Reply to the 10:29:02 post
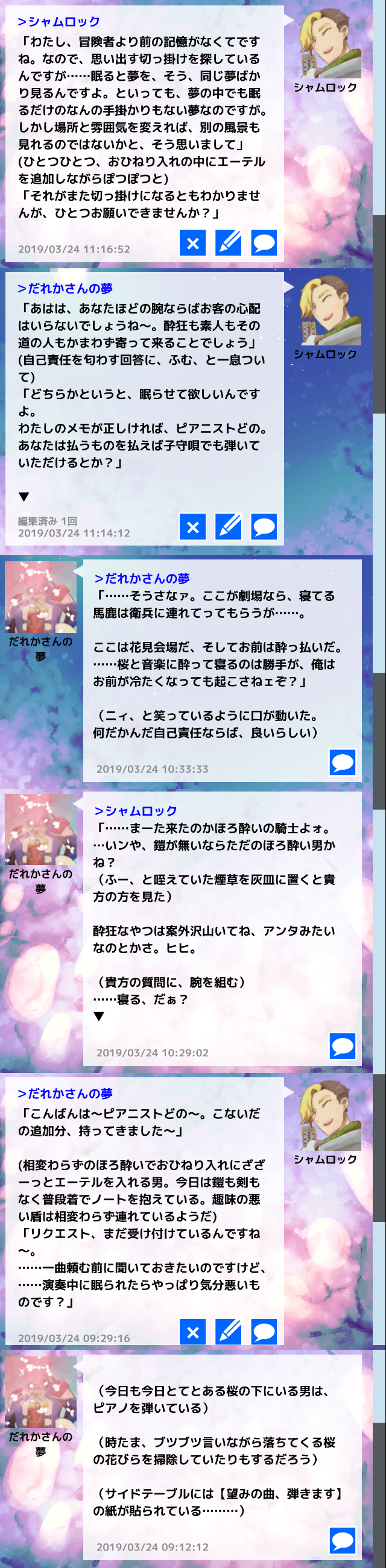Screen dimensions: 386x1568 [x=342, y=1046]
